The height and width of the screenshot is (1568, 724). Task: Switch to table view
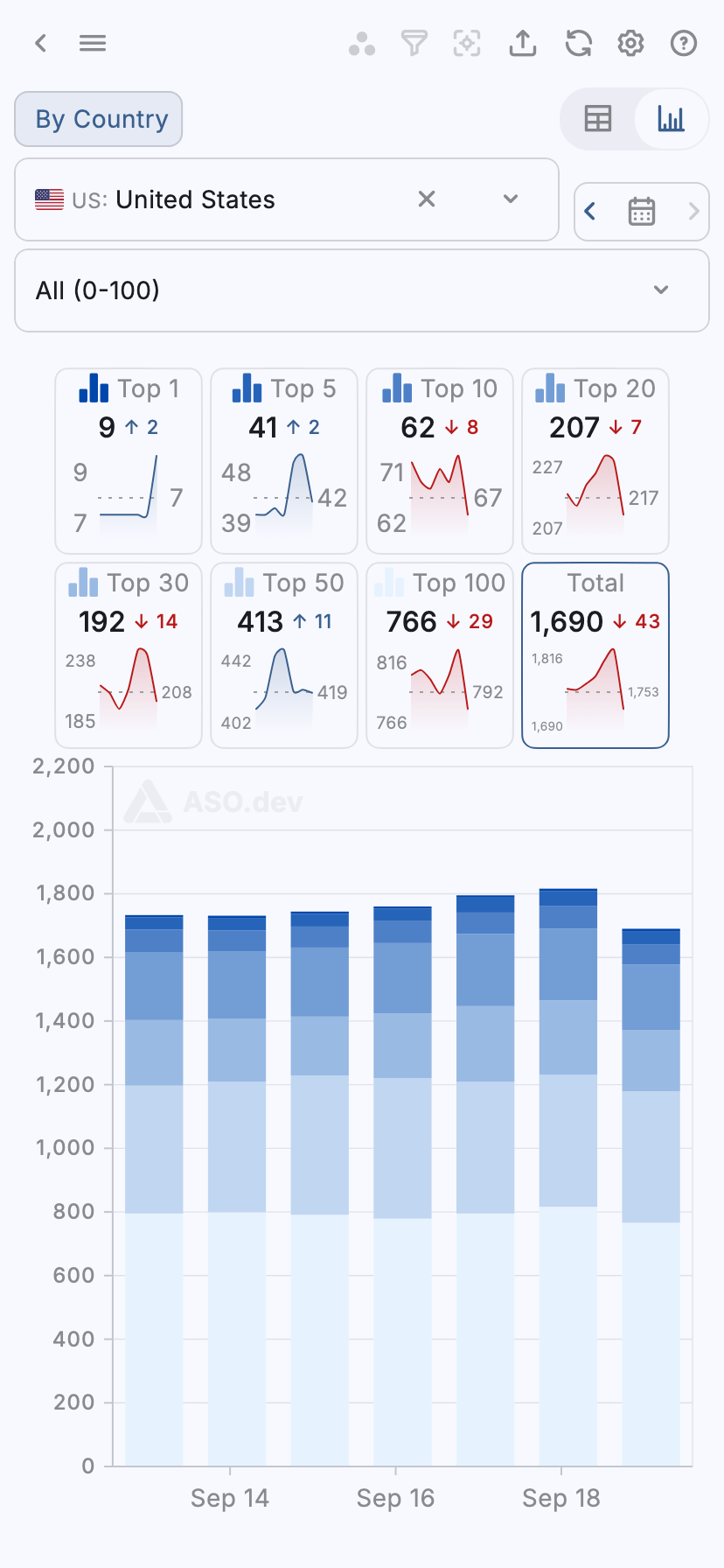[598, 119]
